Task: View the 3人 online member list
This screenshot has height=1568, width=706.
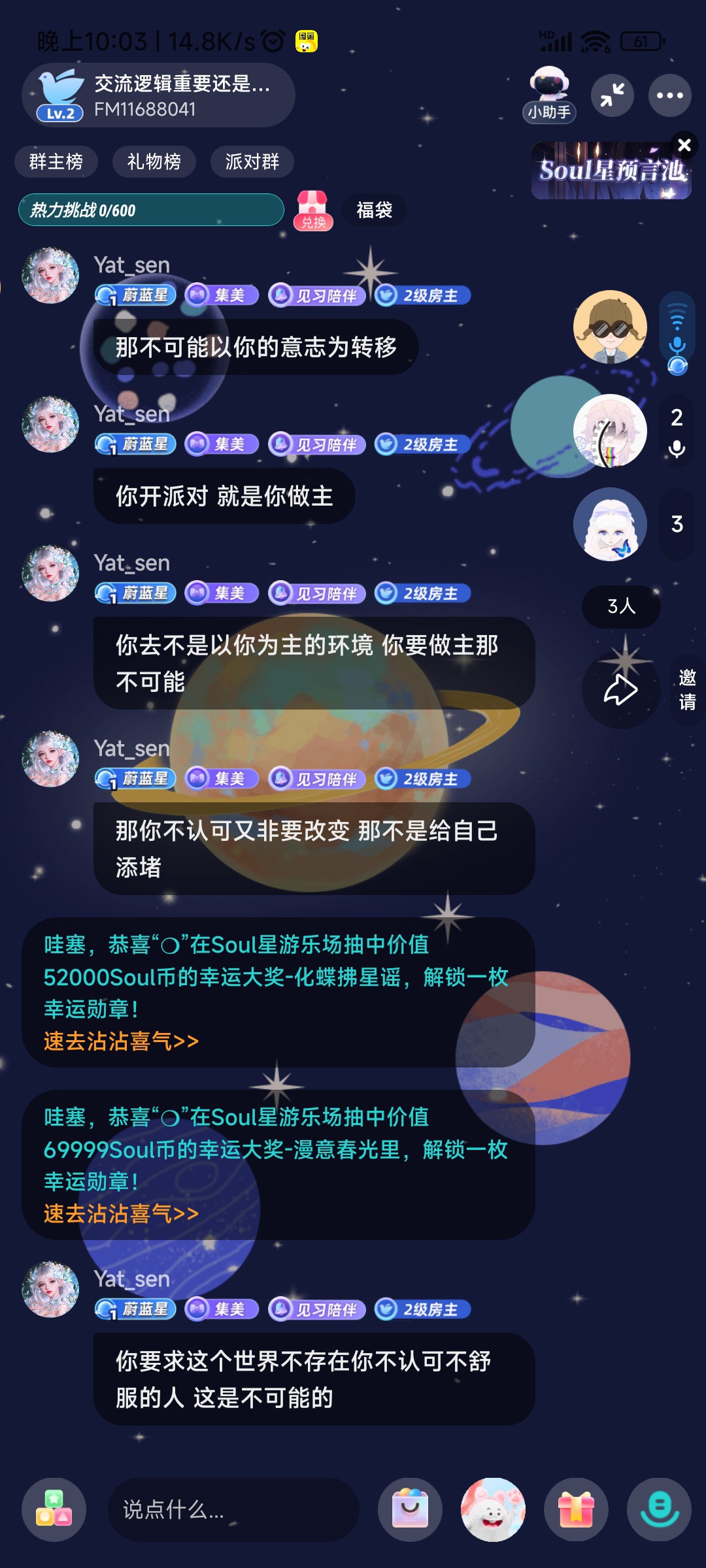Action: point(621,606)
